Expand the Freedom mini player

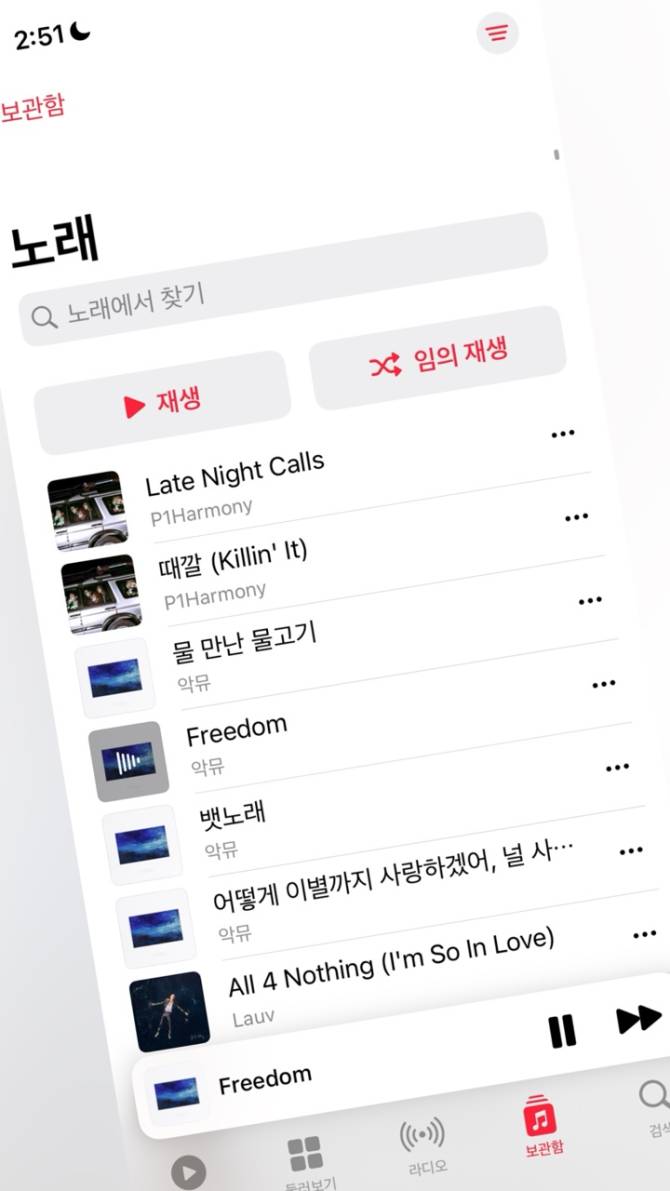click(300, 1080)
